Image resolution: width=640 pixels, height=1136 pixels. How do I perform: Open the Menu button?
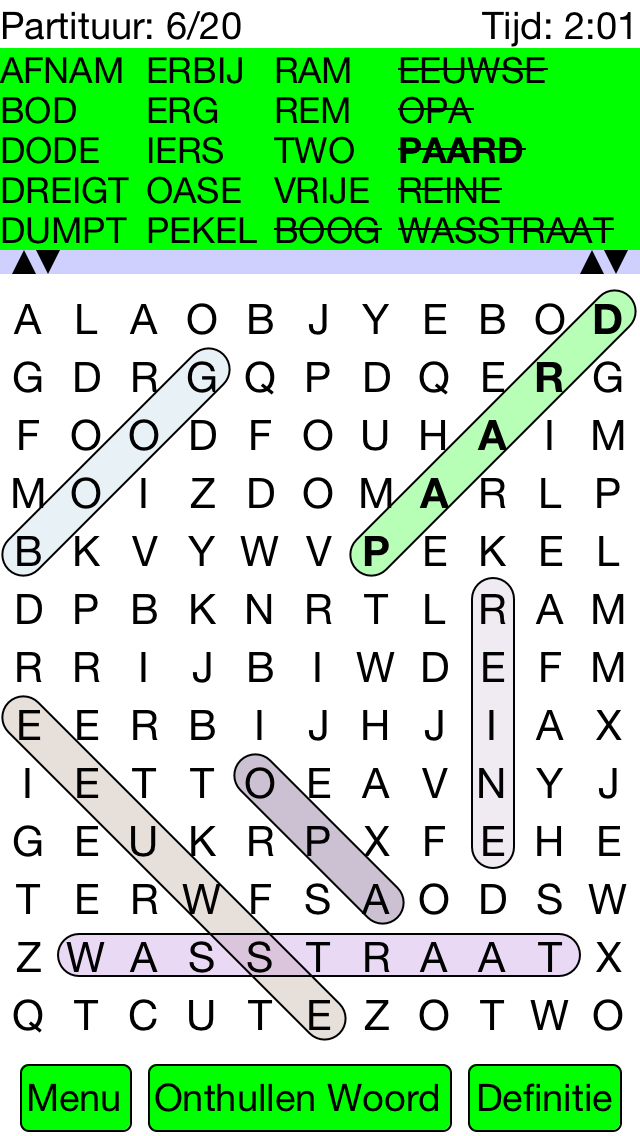75,1098
